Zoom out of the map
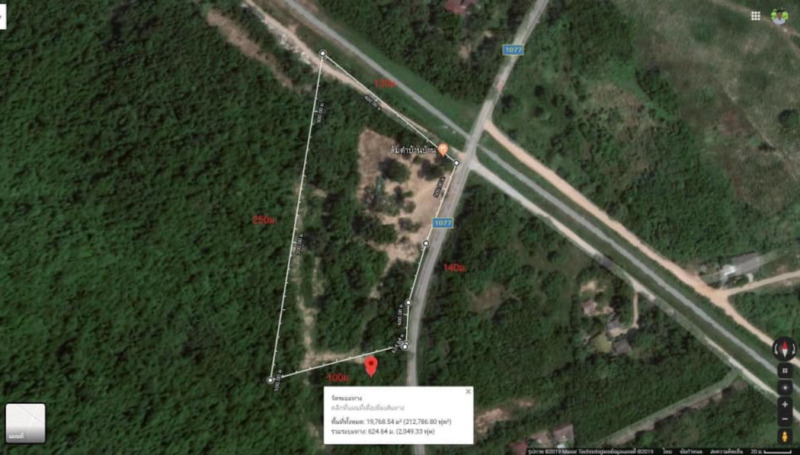The image size is (800, 455). (x=785, y=418)
